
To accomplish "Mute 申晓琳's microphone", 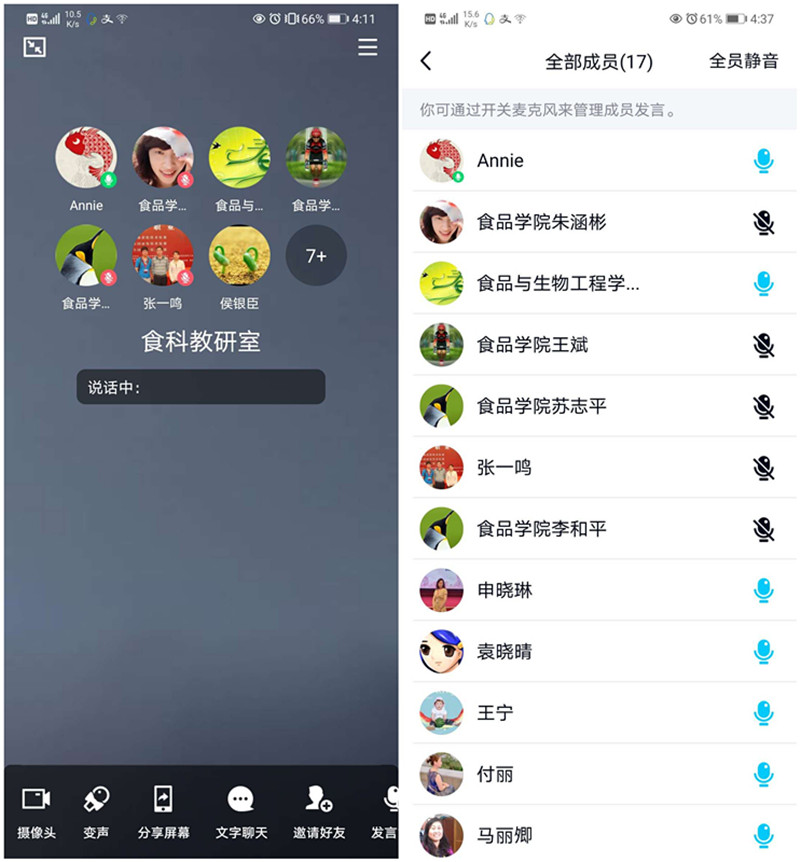I will point(764,590).
